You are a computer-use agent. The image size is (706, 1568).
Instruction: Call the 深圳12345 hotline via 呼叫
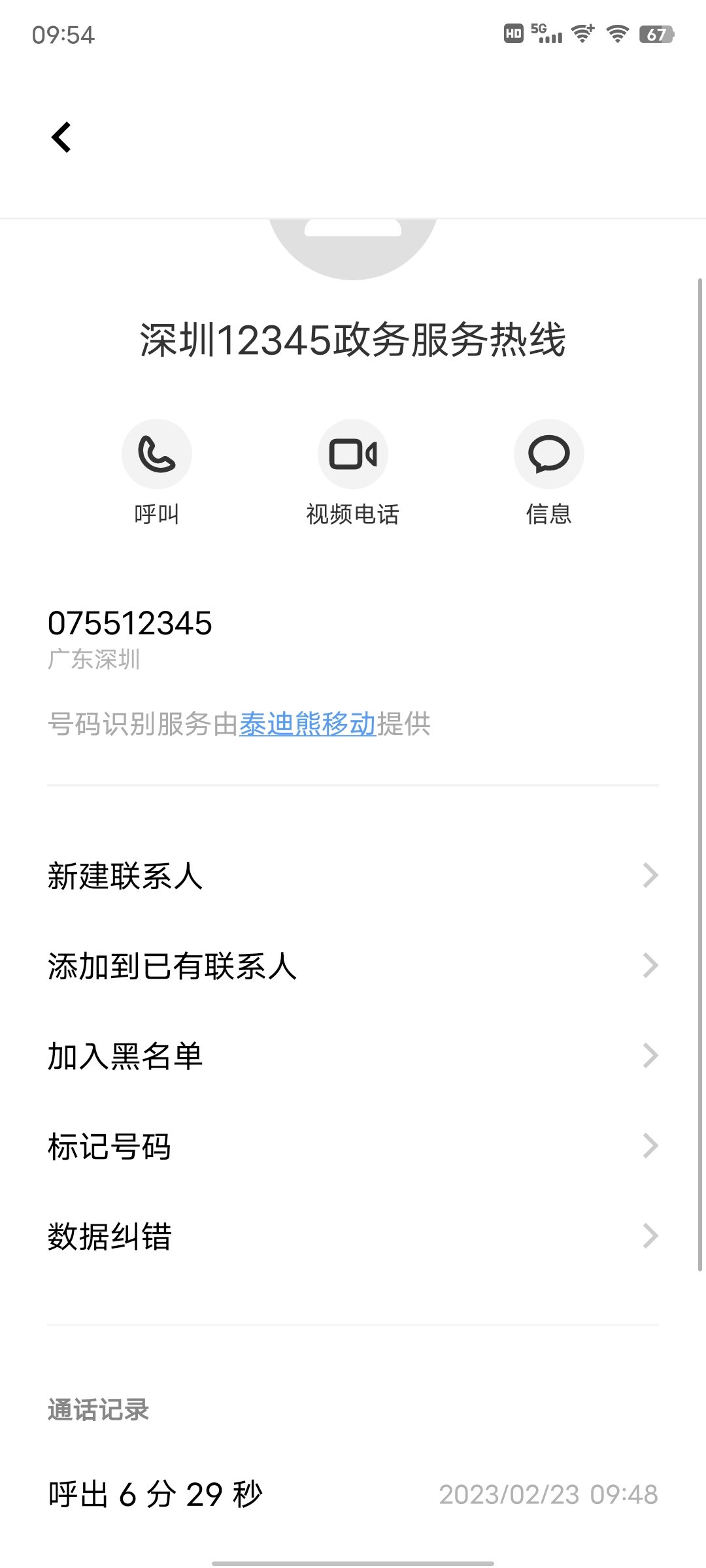click(x=157, y=454)
